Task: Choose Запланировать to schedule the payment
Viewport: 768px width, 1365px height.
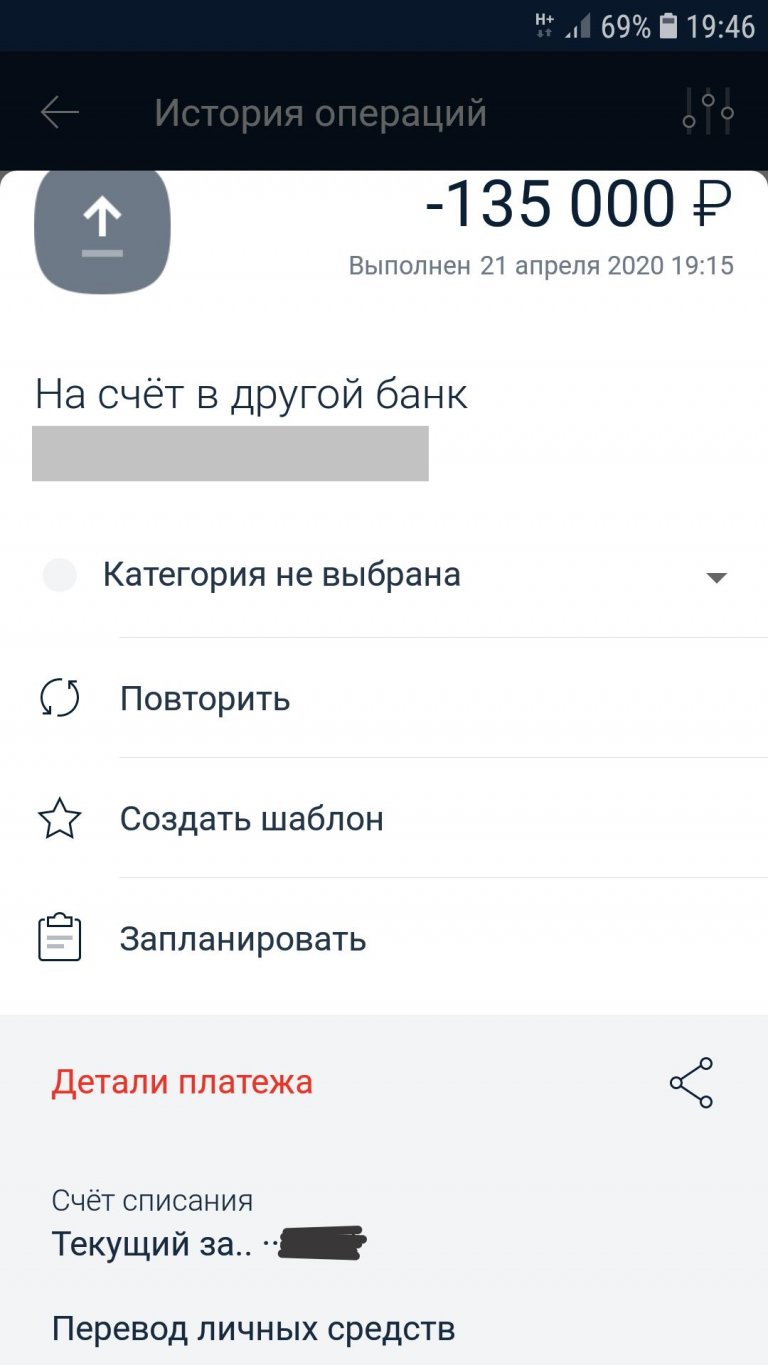Action: point(384,939)
